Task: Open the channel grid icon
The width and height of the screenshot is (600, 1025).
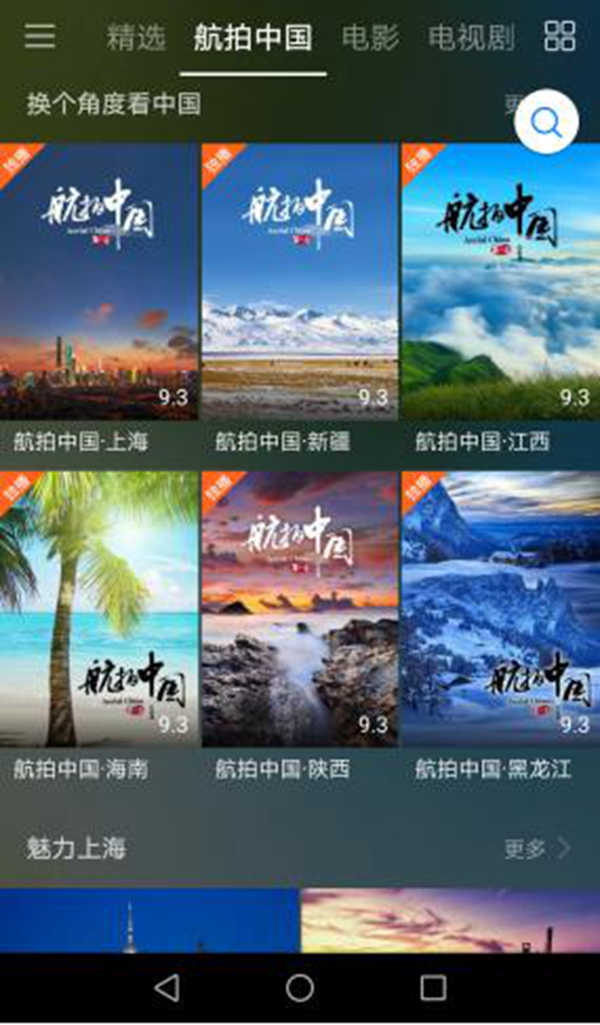Action: (x=560, y=36)
